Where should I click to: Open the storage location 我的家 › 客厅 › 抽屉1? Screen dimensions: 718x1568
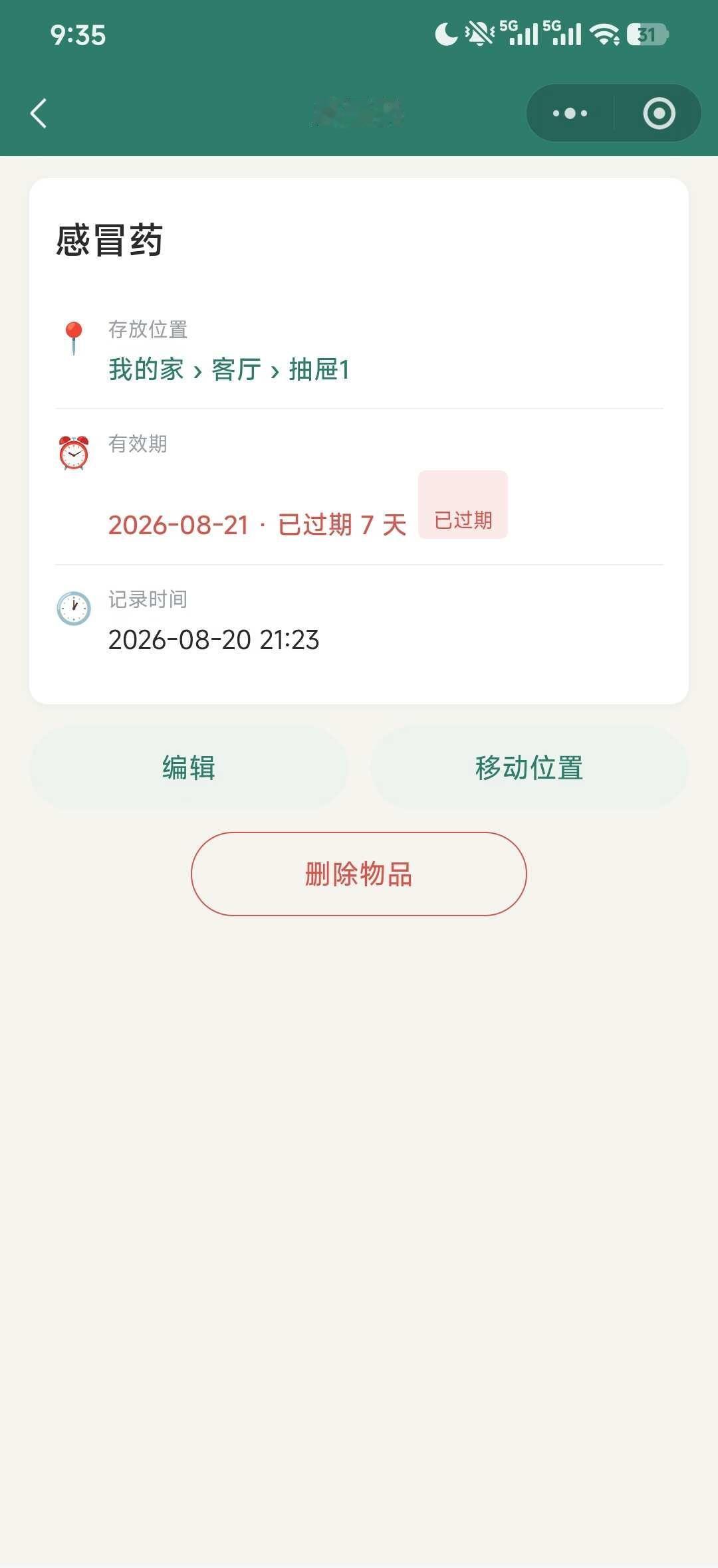[x=229, y=369]
